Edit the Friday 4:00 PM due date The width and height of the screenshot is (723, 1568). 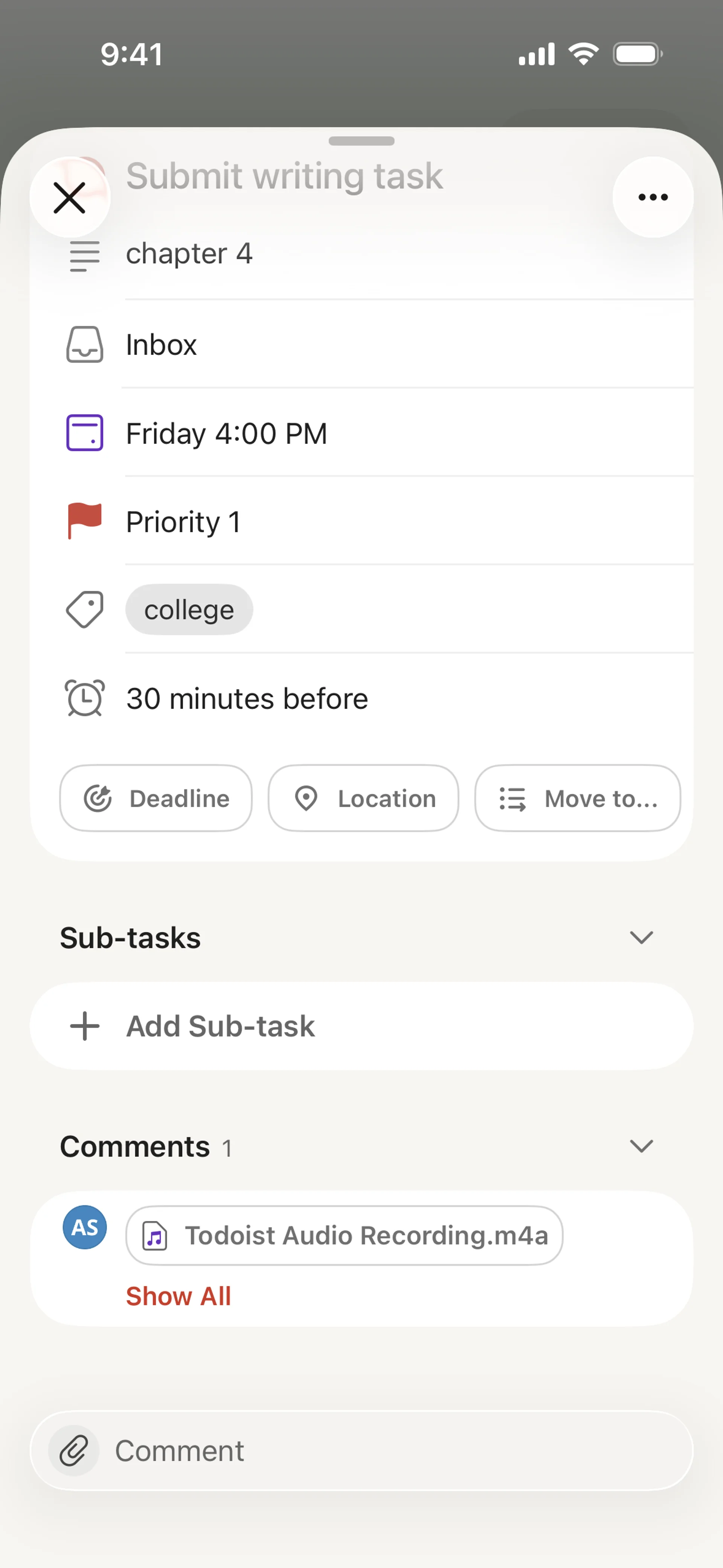226,434
